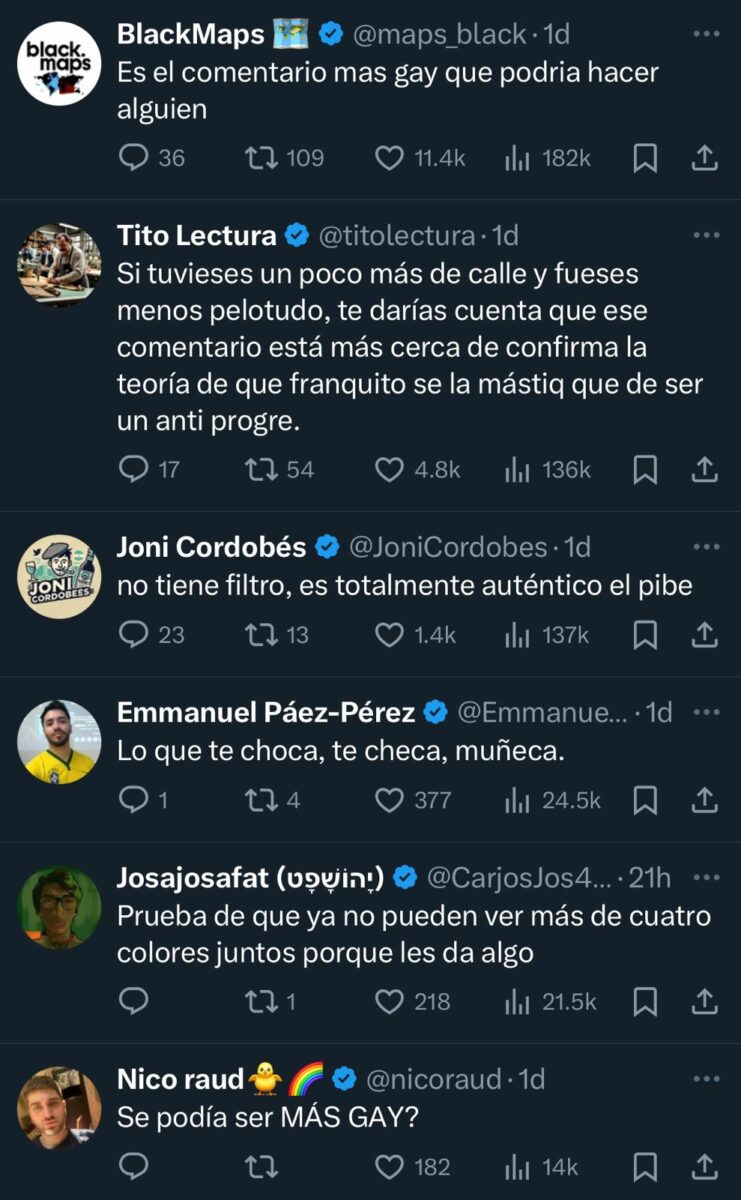This screenshot has width=741, height=1200.
Task: Retweet Joni Cordobés' comment
Action: point(262,634)
